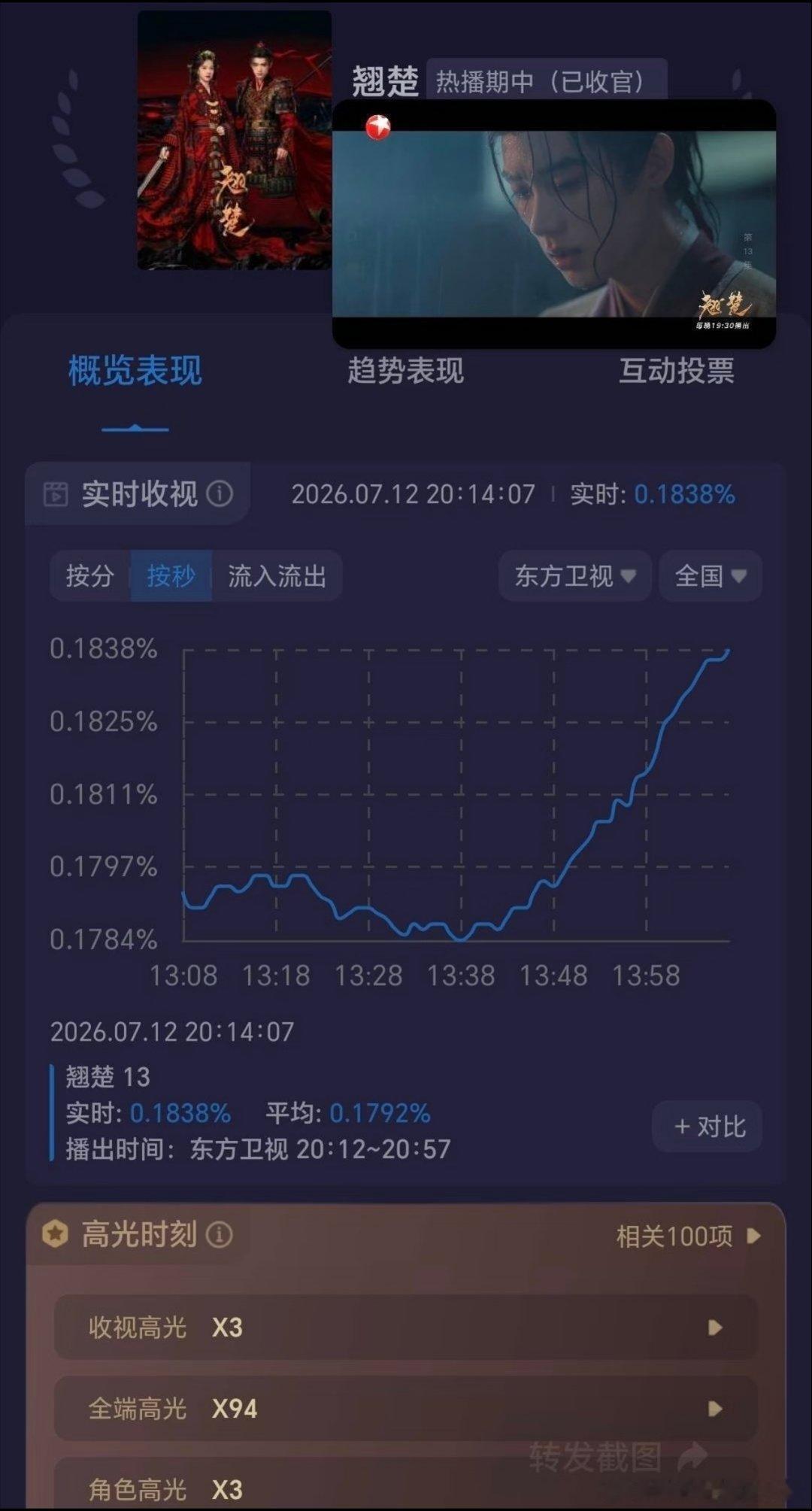Image resolution: width=812 pixels, height=1511 pixels.
Task: Switch to the 趋势表现 tab
Action: [406, 371]
